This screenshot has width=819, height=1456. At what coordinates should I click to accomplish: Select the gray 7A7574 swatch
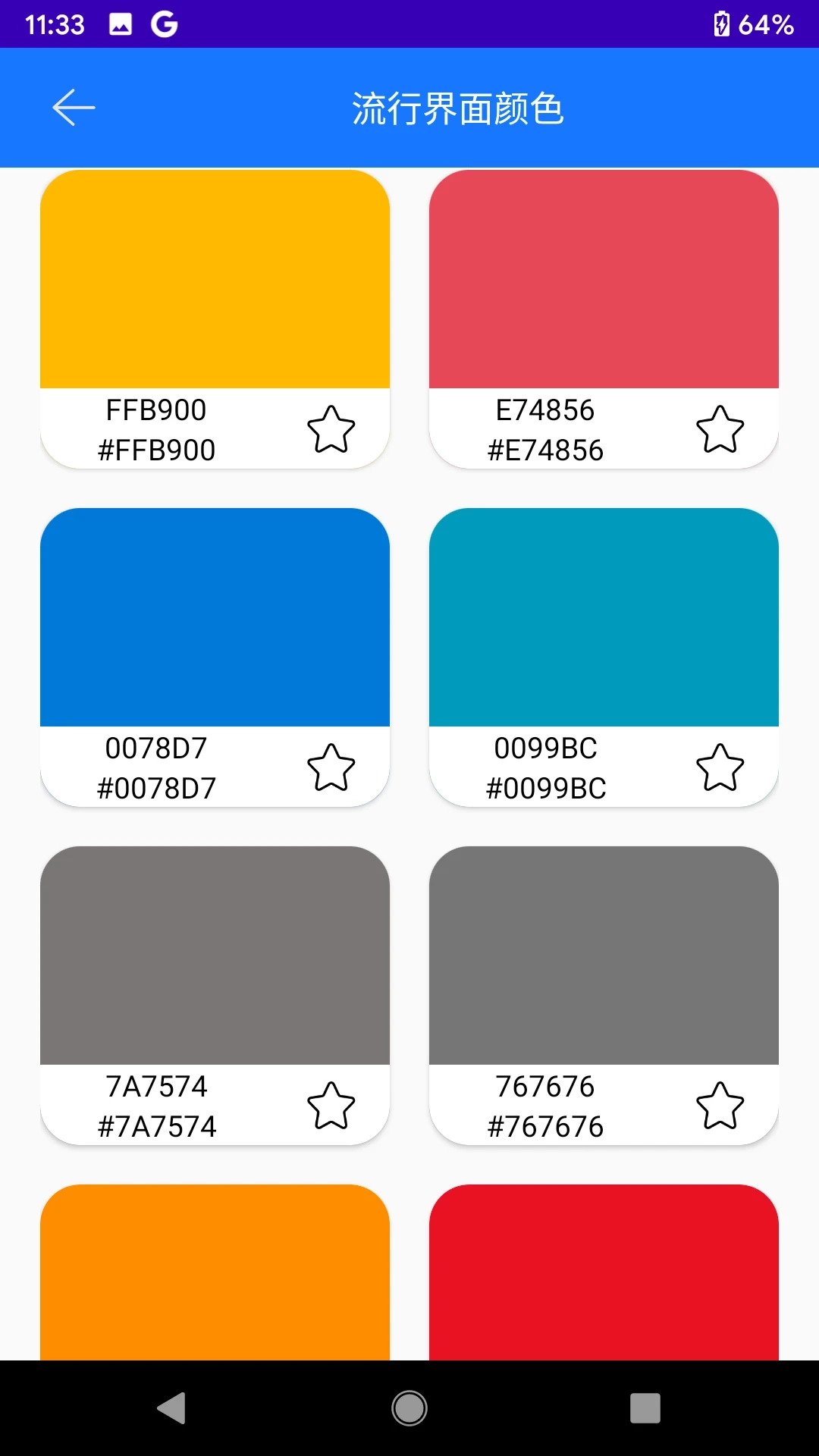click(x=215, y=955)
